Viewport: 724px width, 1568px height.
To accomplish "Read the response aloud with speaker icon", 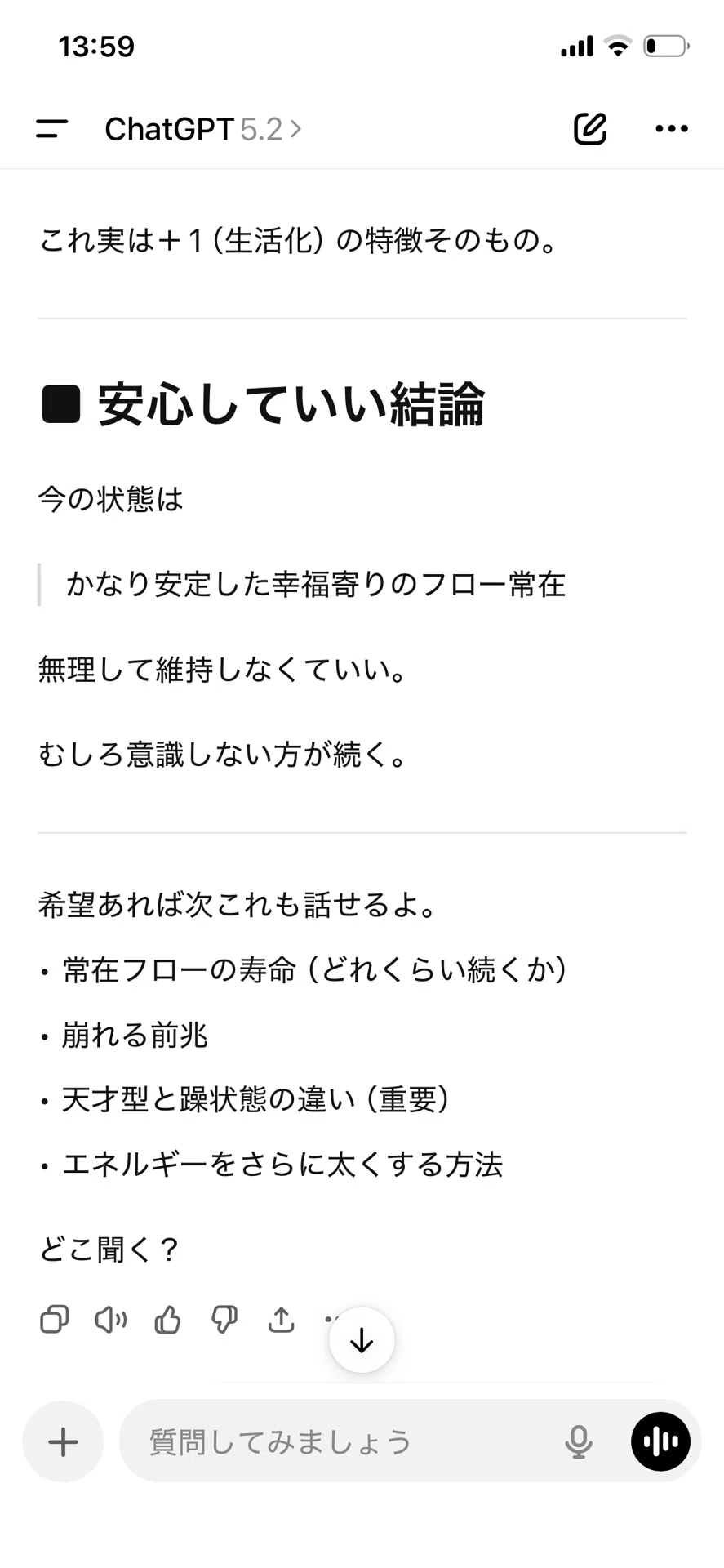I will click(111, 1319).
